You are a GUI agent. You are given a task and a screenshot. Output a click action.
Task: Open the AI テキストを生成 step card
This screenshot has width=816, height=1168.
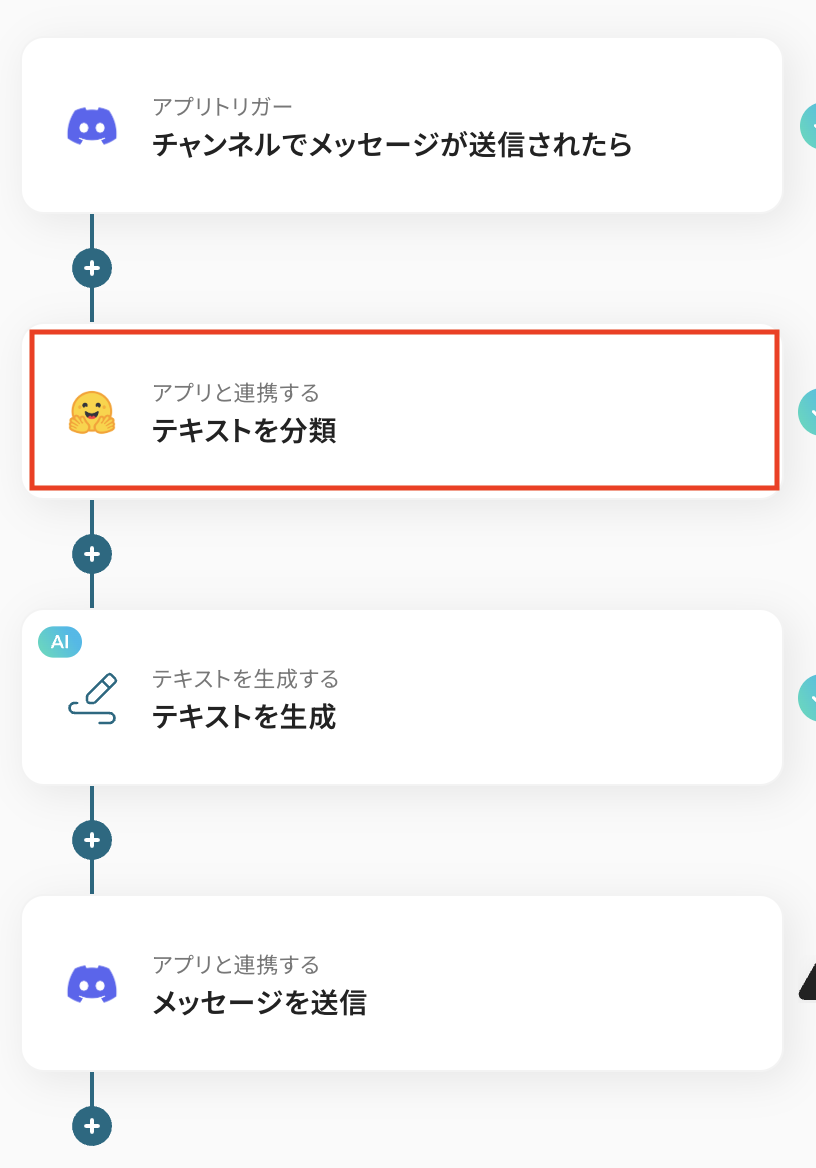click(402, 697)
